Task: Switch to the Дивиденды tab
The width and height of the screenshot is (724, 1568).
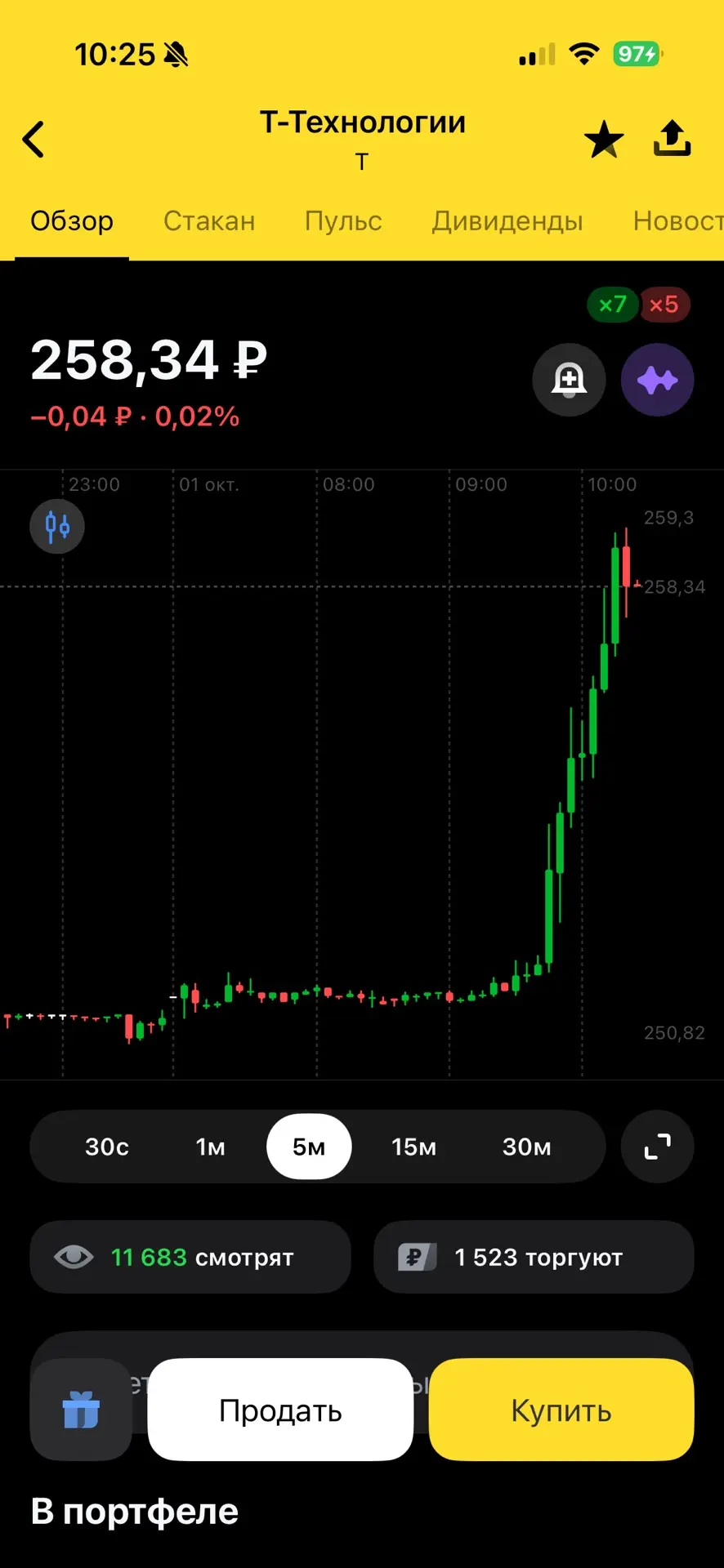Action: 507,220
